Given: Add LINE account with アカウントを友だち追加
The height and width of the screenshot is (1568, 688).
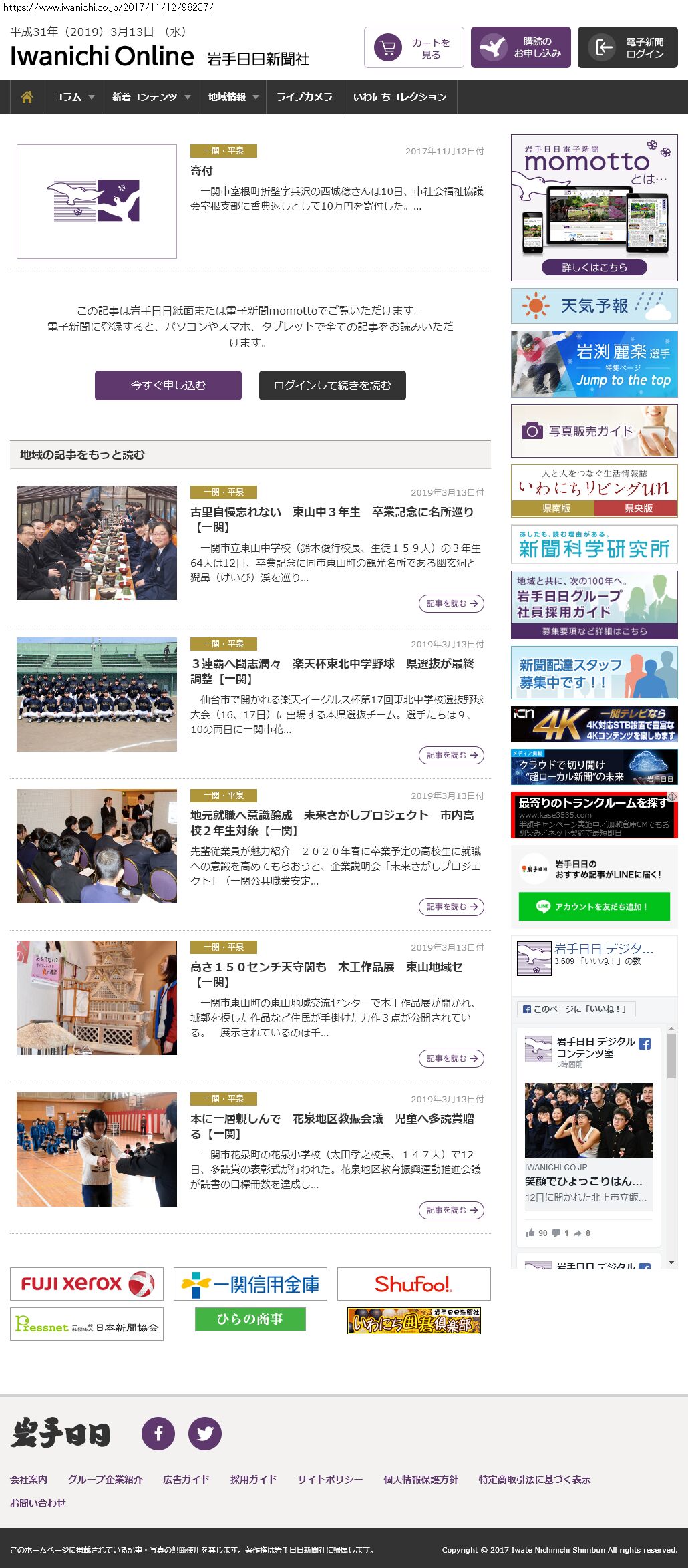Looking at the screenshot, I should coord(594,907).
